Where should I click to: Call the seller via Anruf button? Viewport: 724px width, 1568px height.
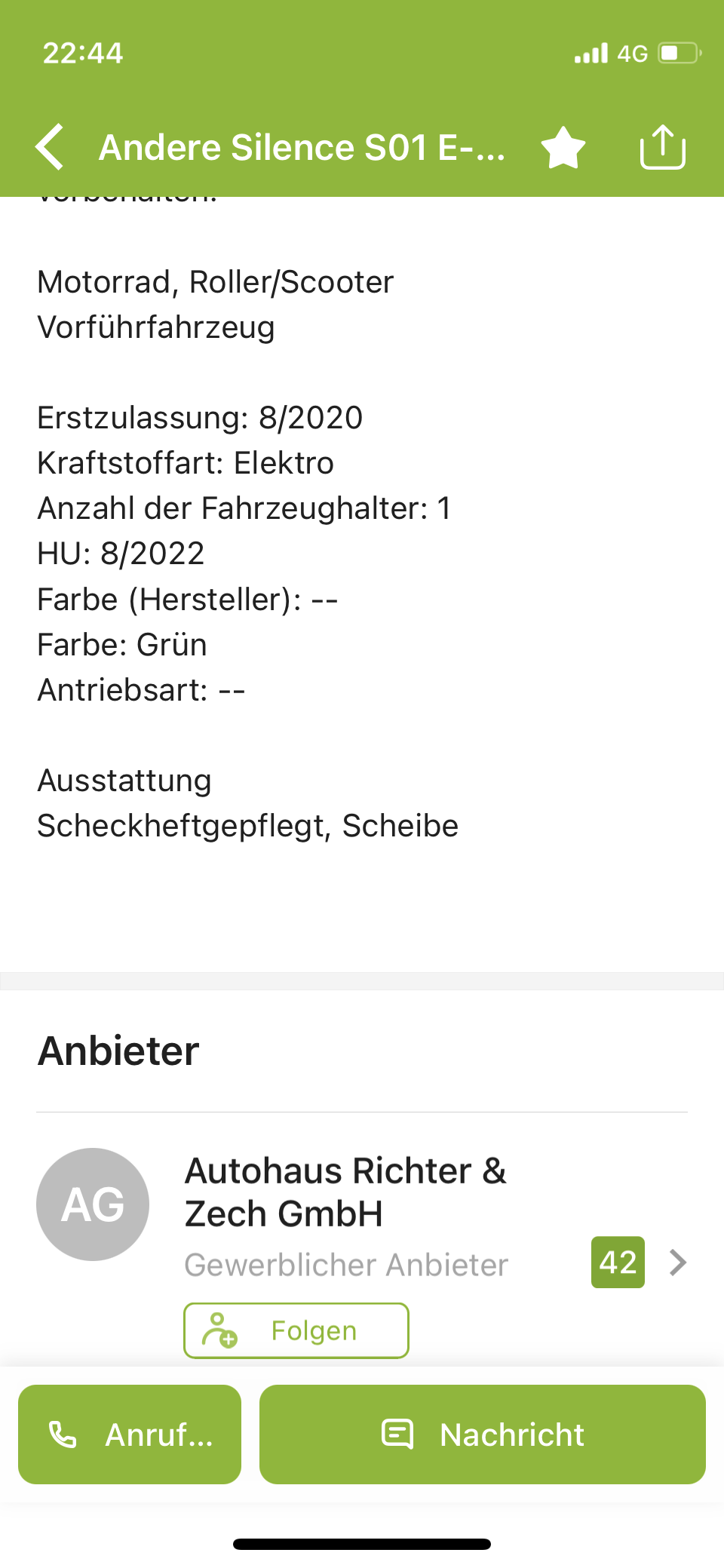[130, 1435]
